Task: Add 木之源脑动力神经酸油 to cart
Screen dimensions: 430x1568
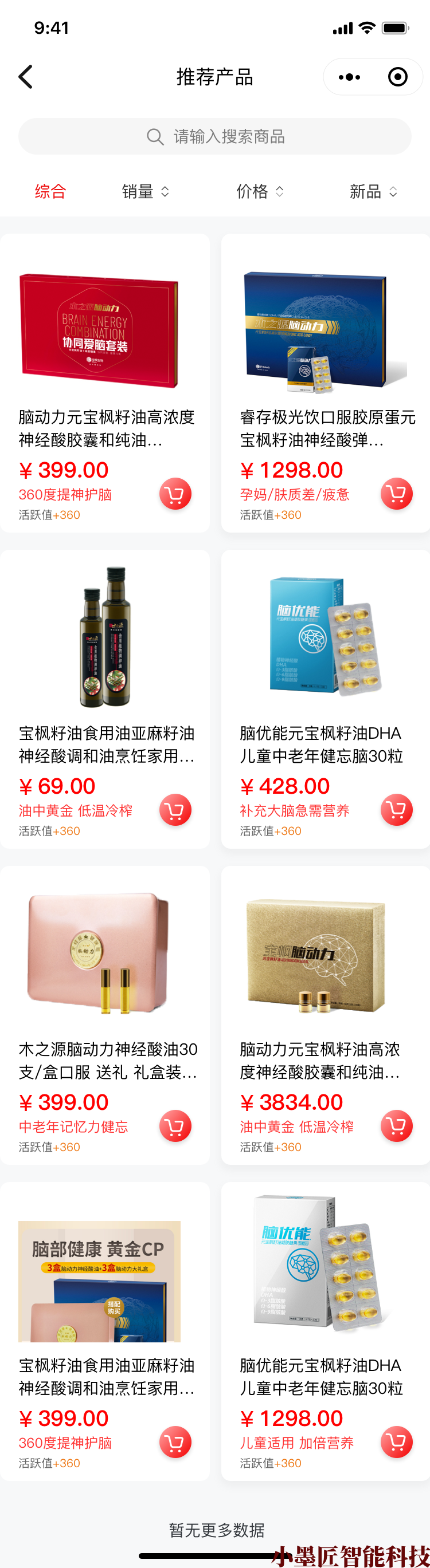Action: (175, 1126)
